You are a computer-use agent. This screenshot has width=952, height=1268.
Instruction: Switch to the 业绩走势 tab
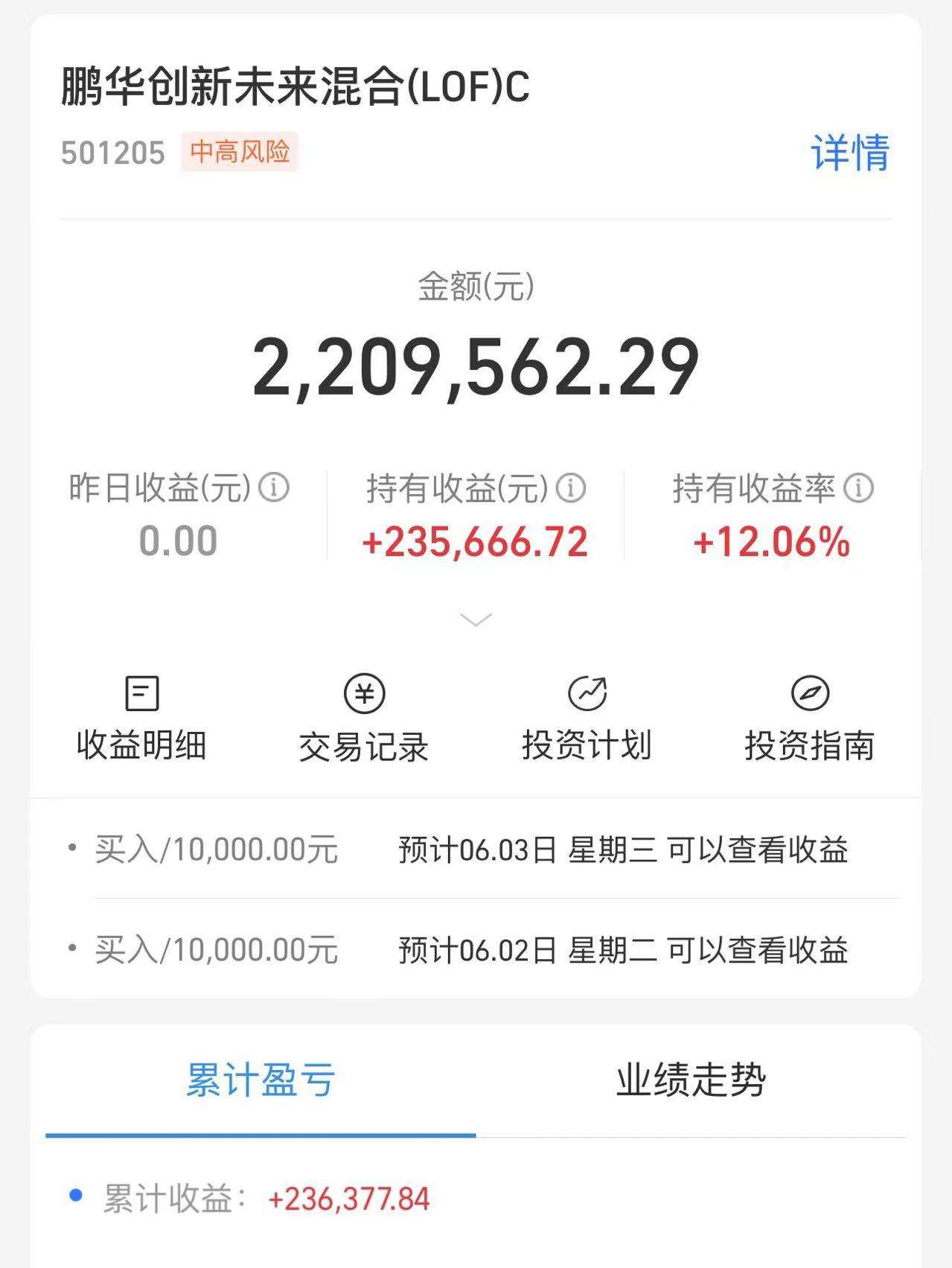(691, 1080)
